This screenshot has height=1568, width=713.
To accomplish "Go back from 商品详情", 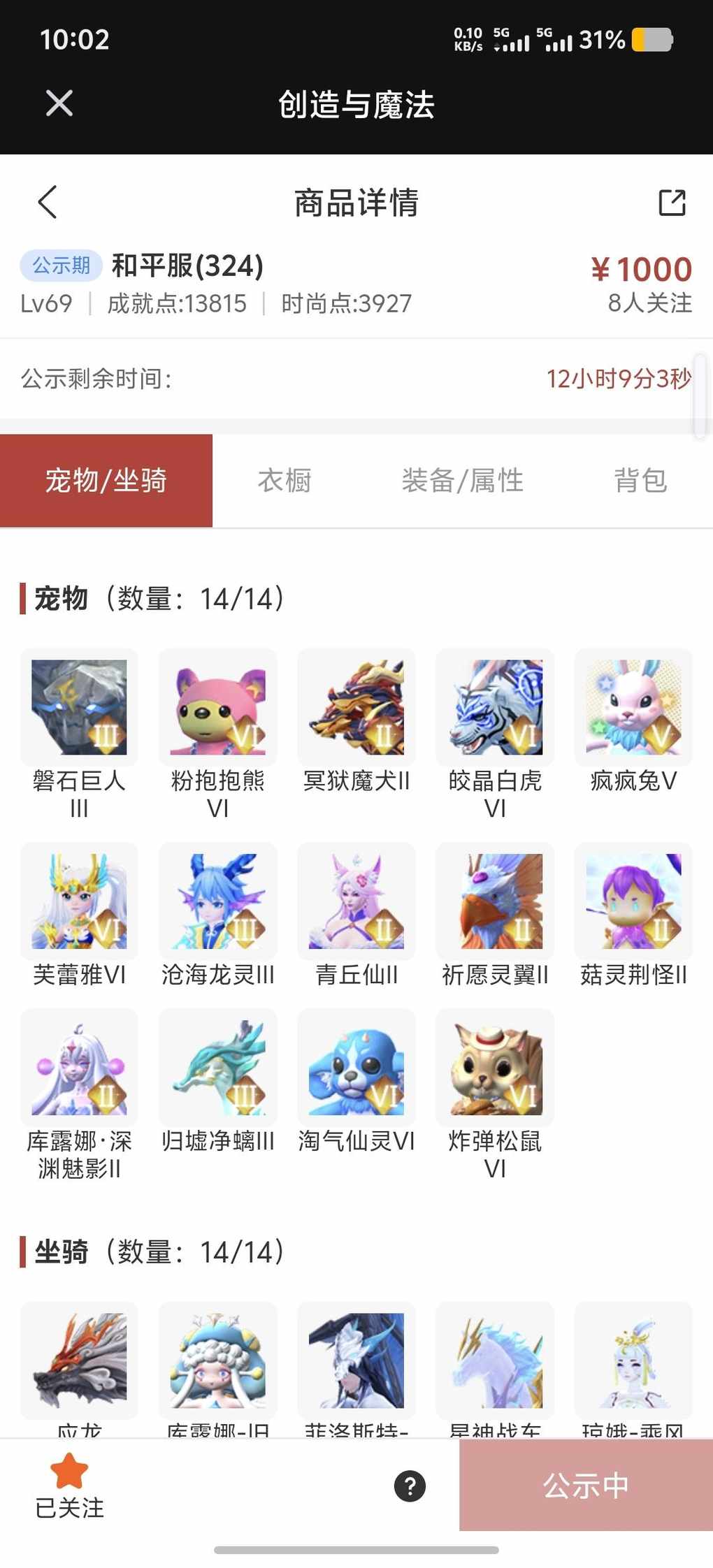I will (48, 203).
